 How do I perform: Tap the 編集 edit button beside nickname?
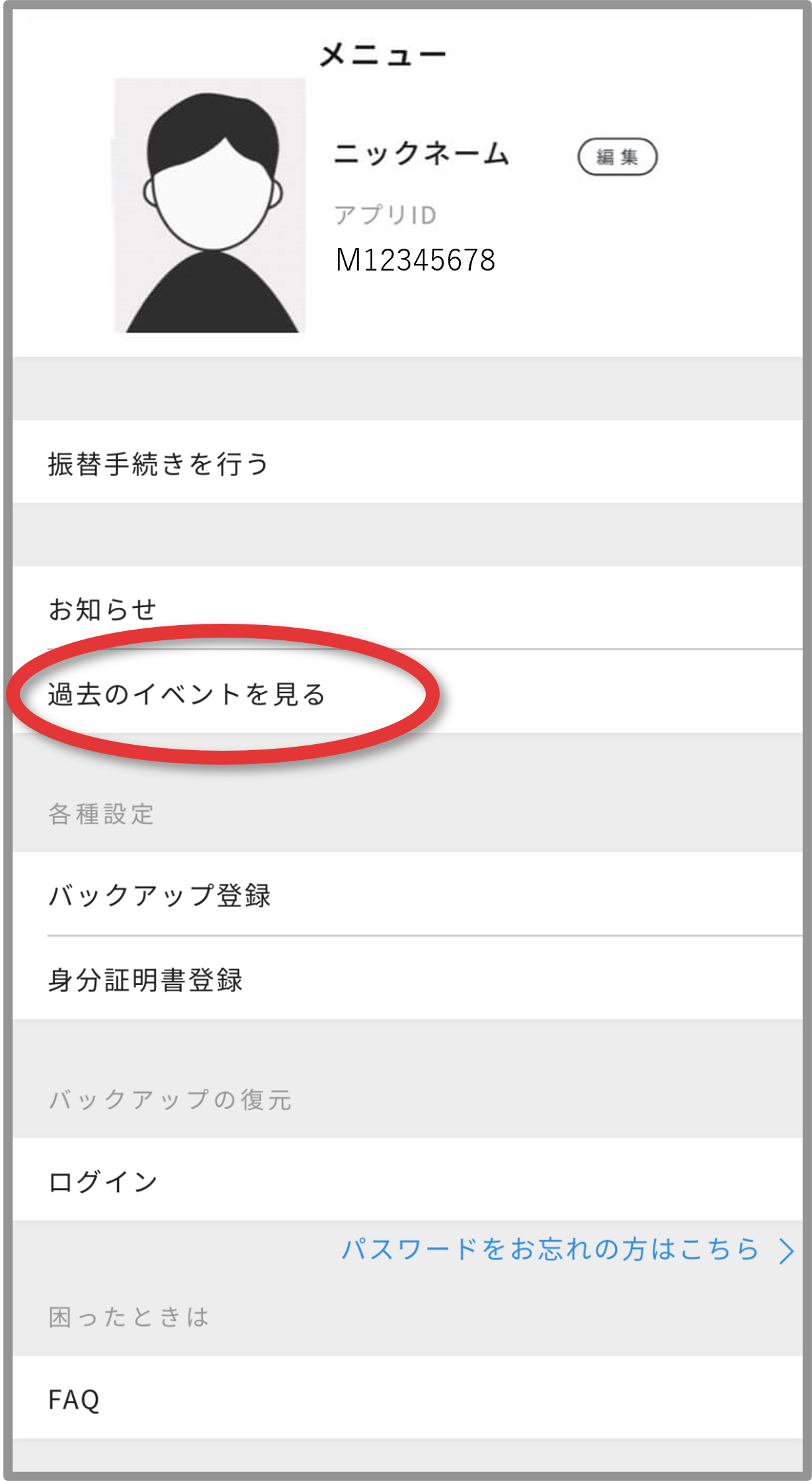tap(617, 157)
